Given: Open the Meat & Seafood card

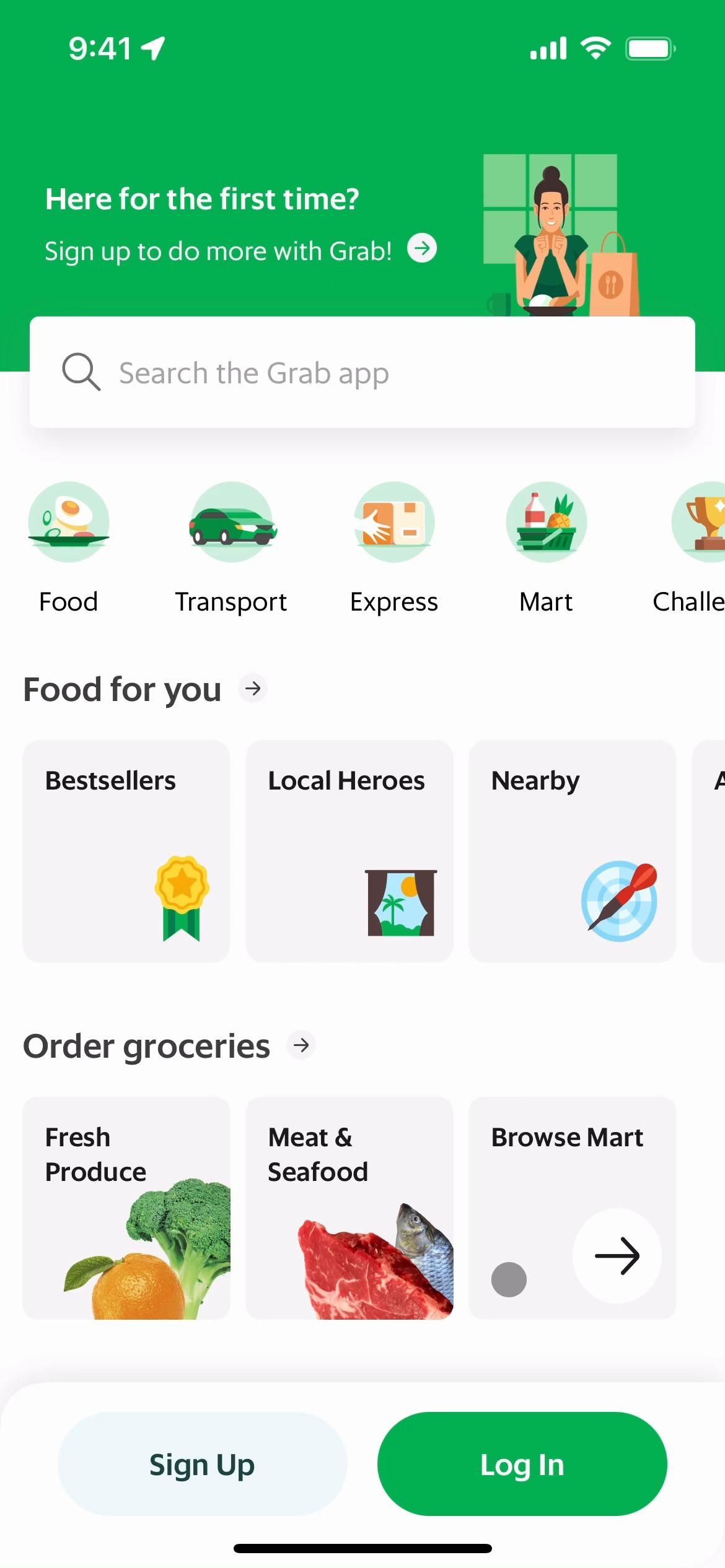Looking at the screenshot, I should 349,1208.
